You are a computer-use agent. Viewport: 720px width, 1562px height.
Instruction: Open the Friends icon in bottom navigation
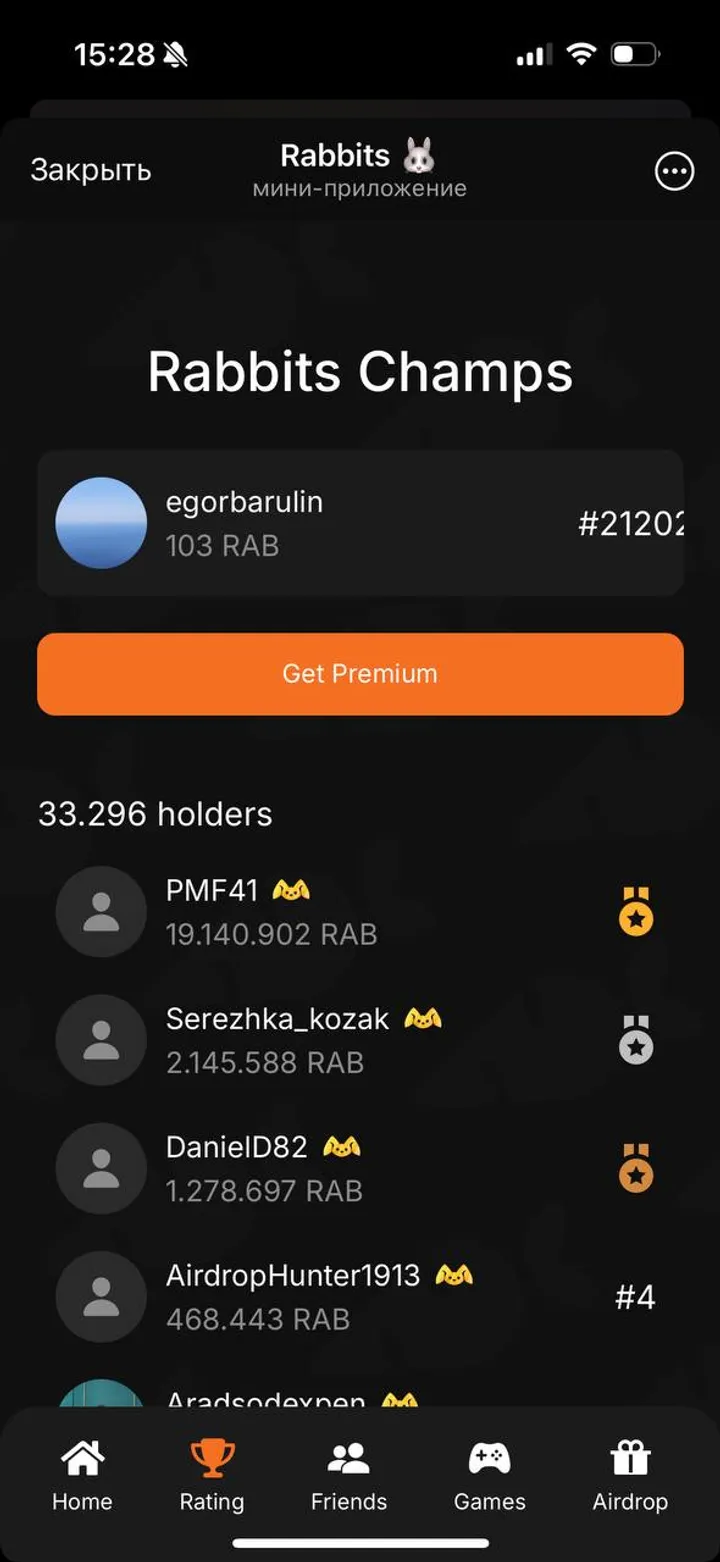[348, 1459]
